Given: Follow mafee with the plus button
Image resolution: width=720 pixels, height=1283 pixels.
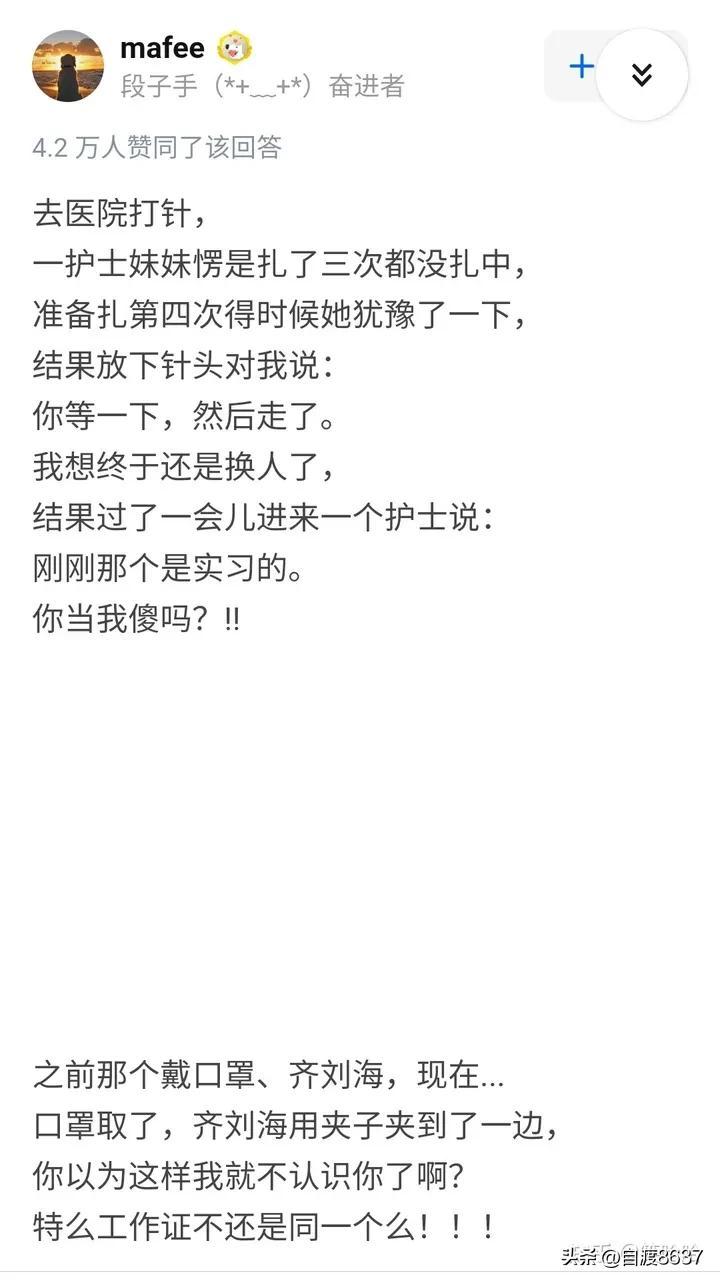Looking at the screenshot, I should (581, 67).
